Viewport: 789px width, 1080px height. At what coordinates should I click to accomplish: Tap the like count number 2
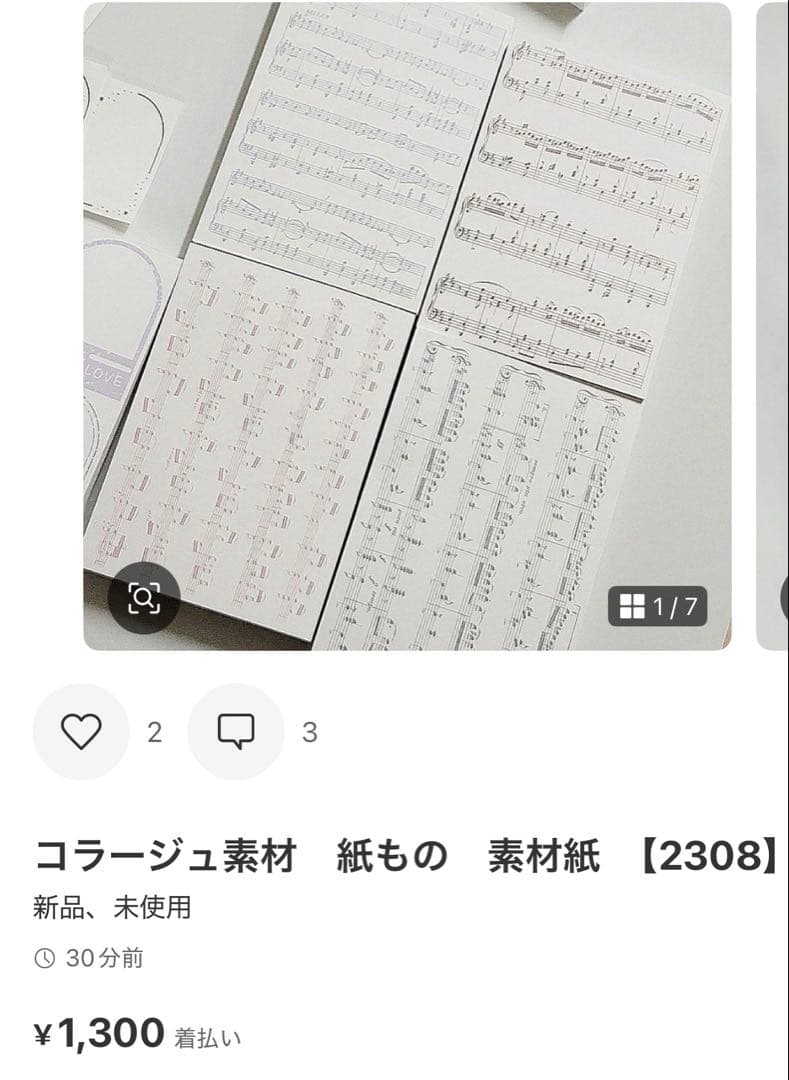pyautogui.click(x=152, y=733)
